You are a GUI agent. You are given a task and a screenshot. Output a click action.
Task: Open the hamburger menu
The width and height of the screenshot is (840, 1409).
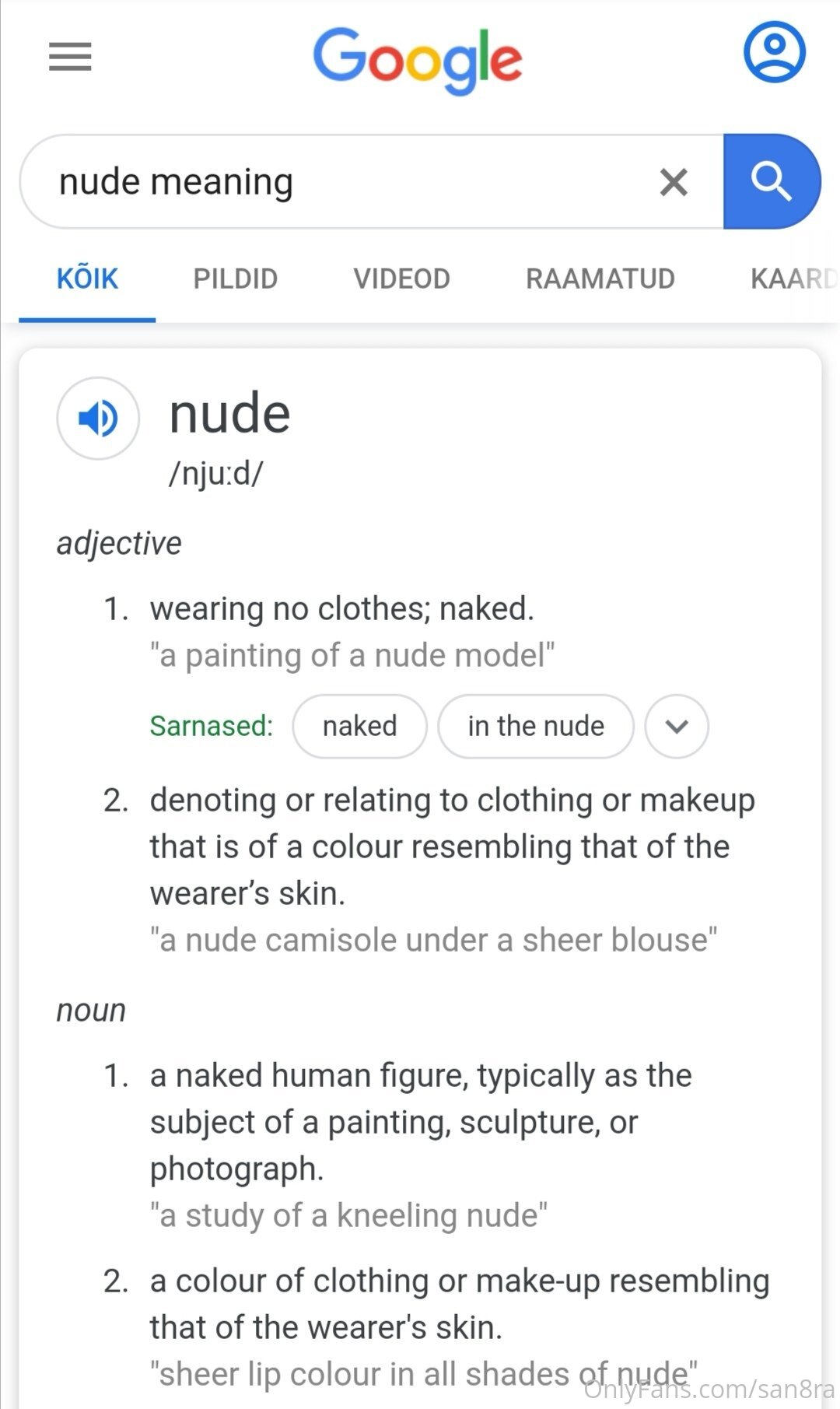click(x=70, y=57)
